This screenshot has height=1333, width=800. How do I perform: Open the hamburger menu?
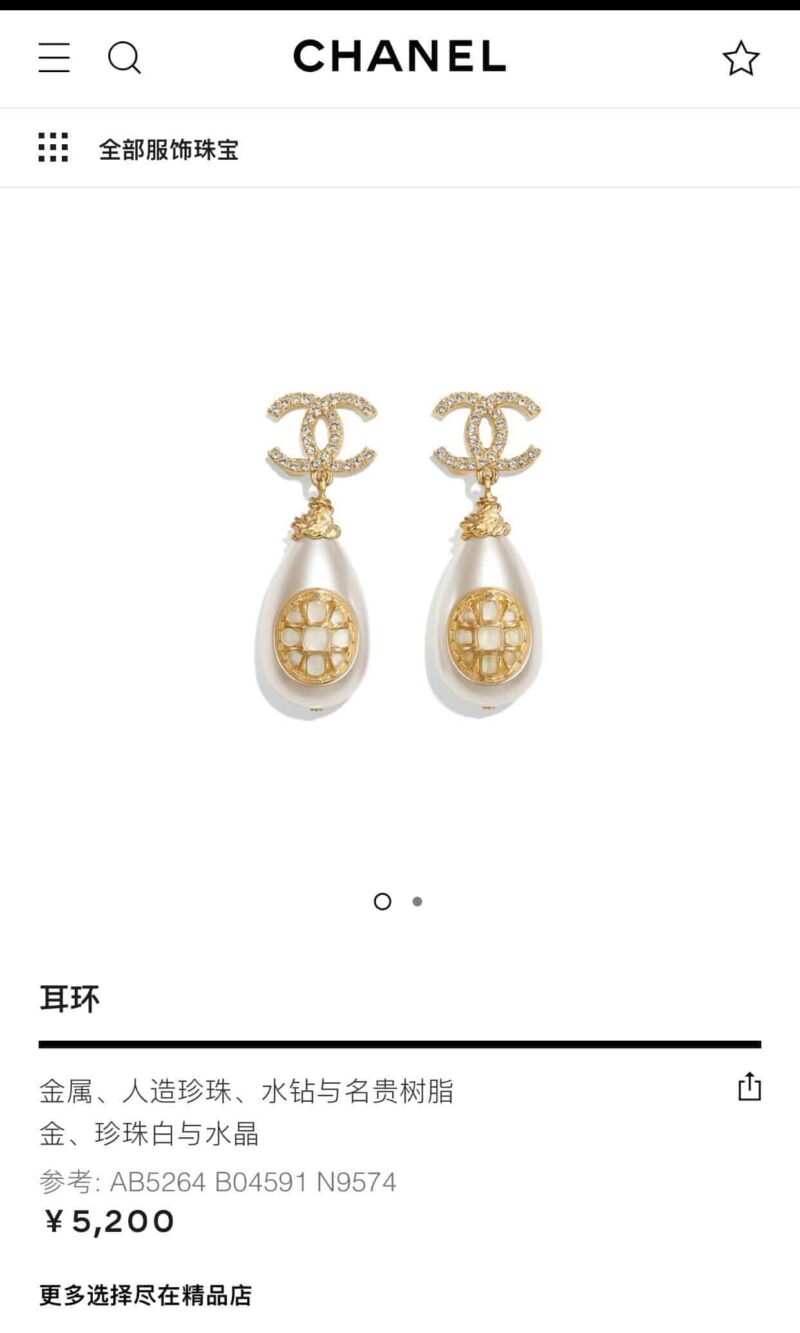pyautogui.click(x=54, y=58)
